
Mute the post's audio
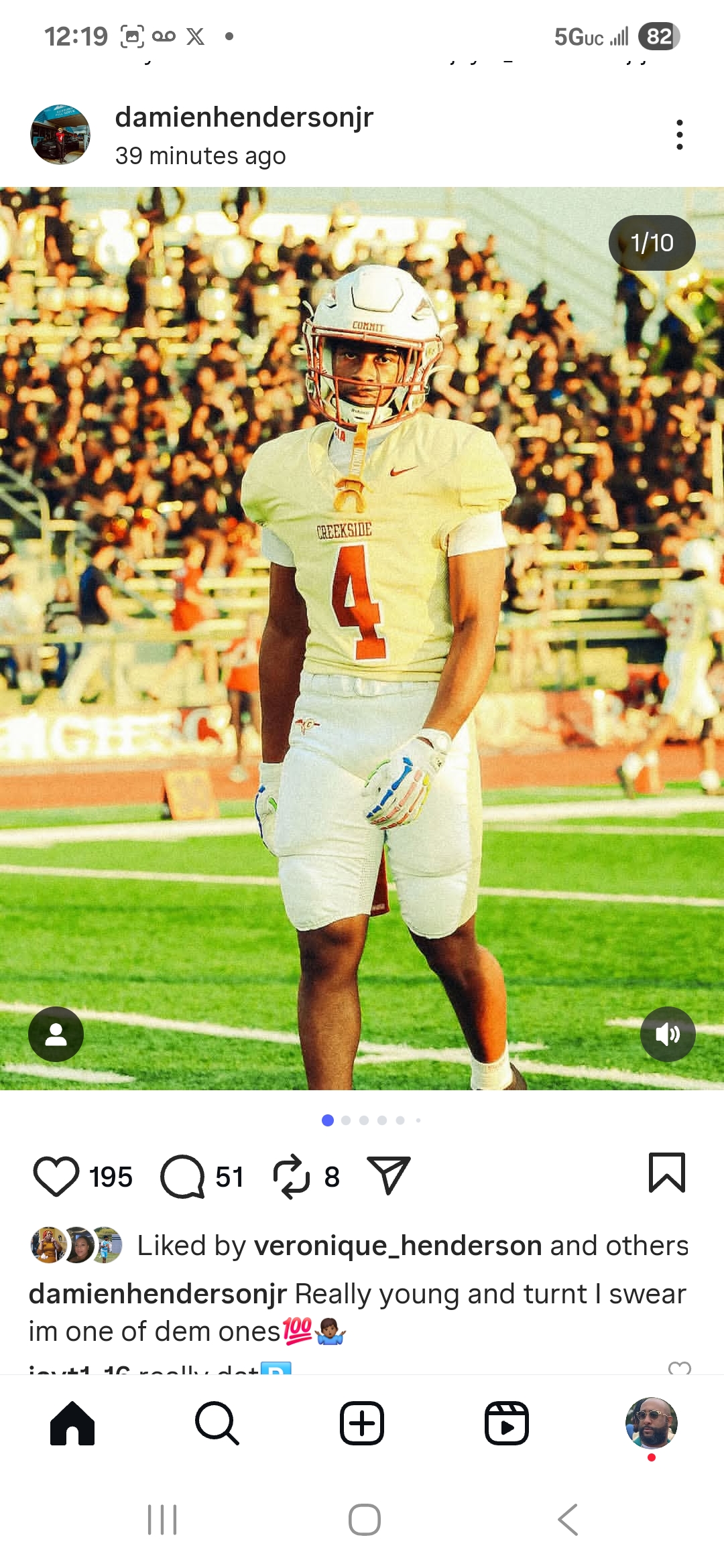(668, 1034)
